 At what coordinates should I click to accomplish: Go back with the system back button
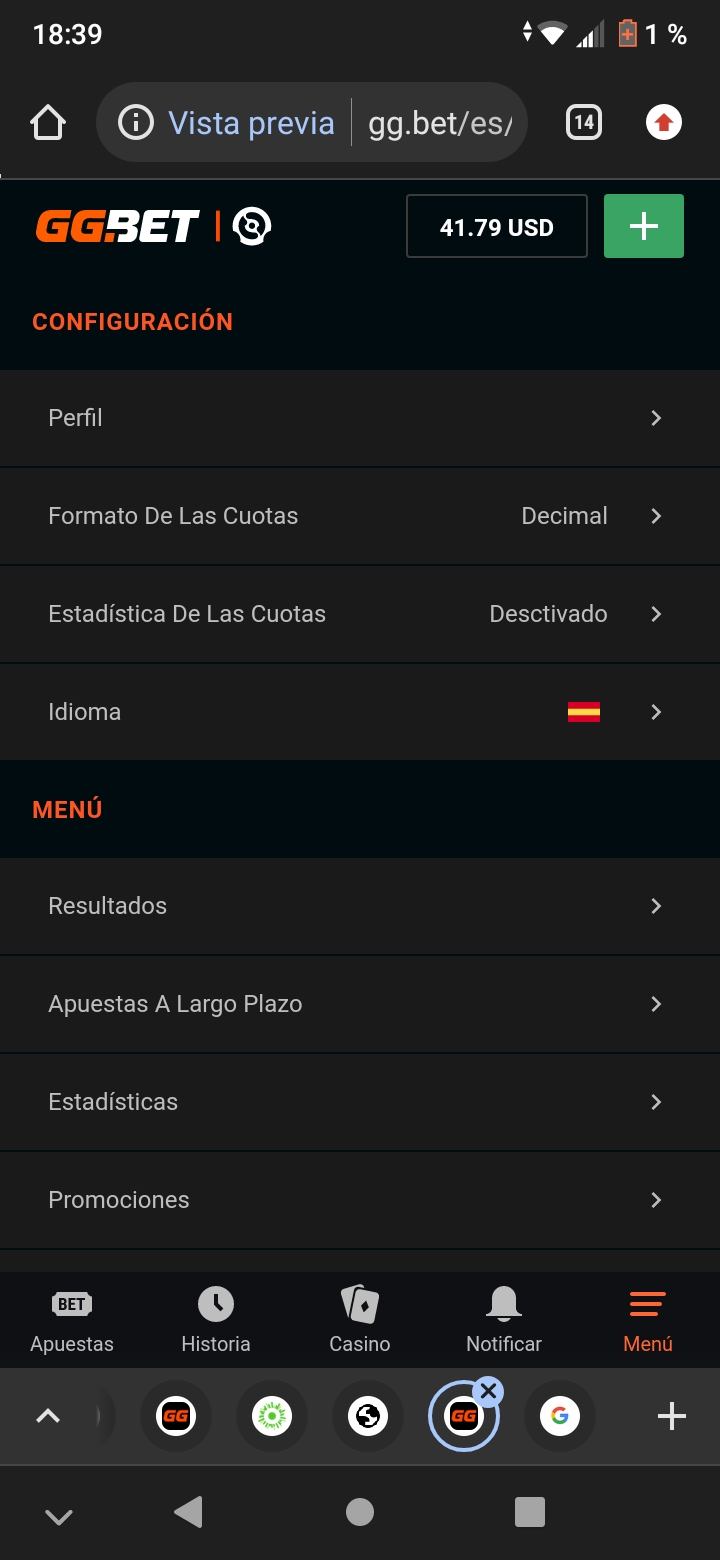pyautogui.click(x=188, y=1512)
